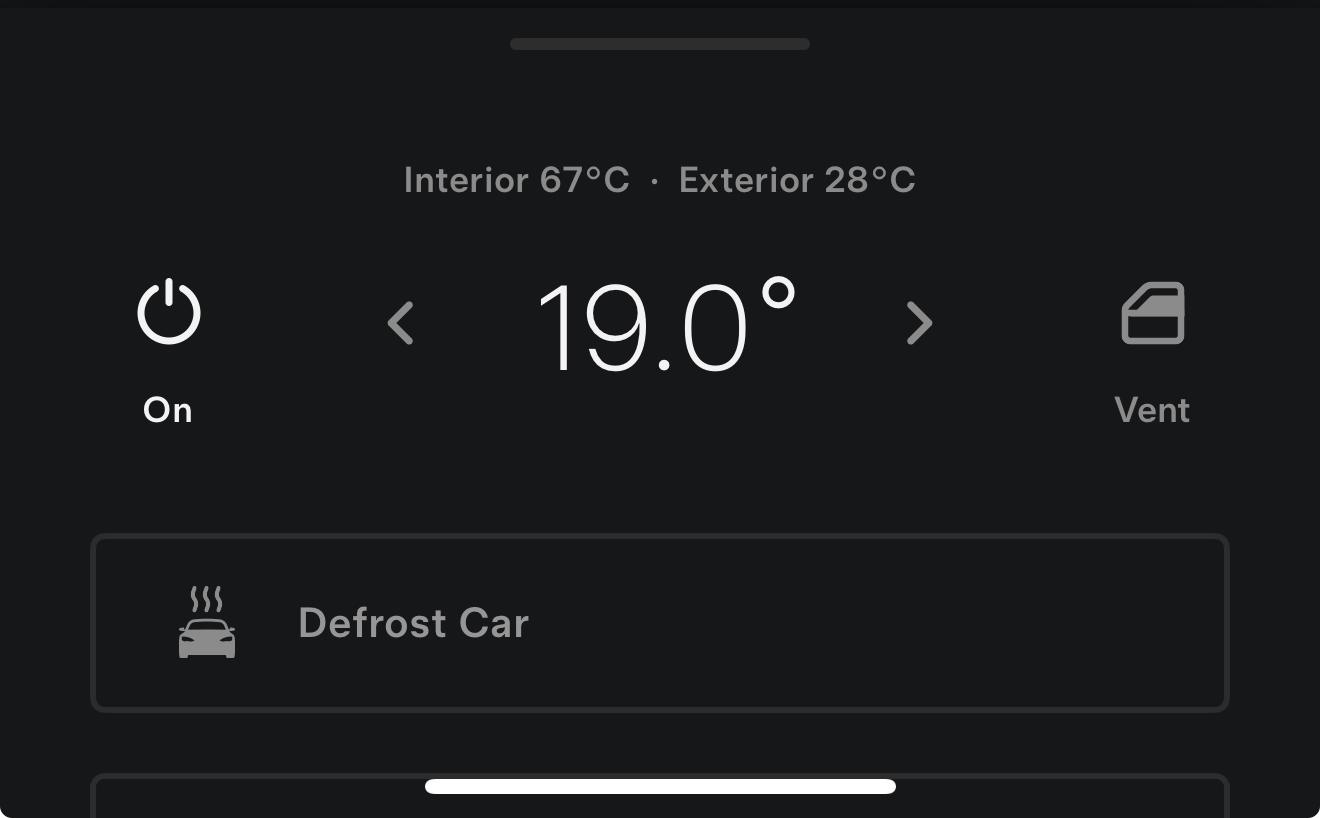Image resolution: width=1320 pixels, height=818 pixels.
Task: Raise temperature with the right arrow
Action: pyautogui.click(x=918, y=323)
